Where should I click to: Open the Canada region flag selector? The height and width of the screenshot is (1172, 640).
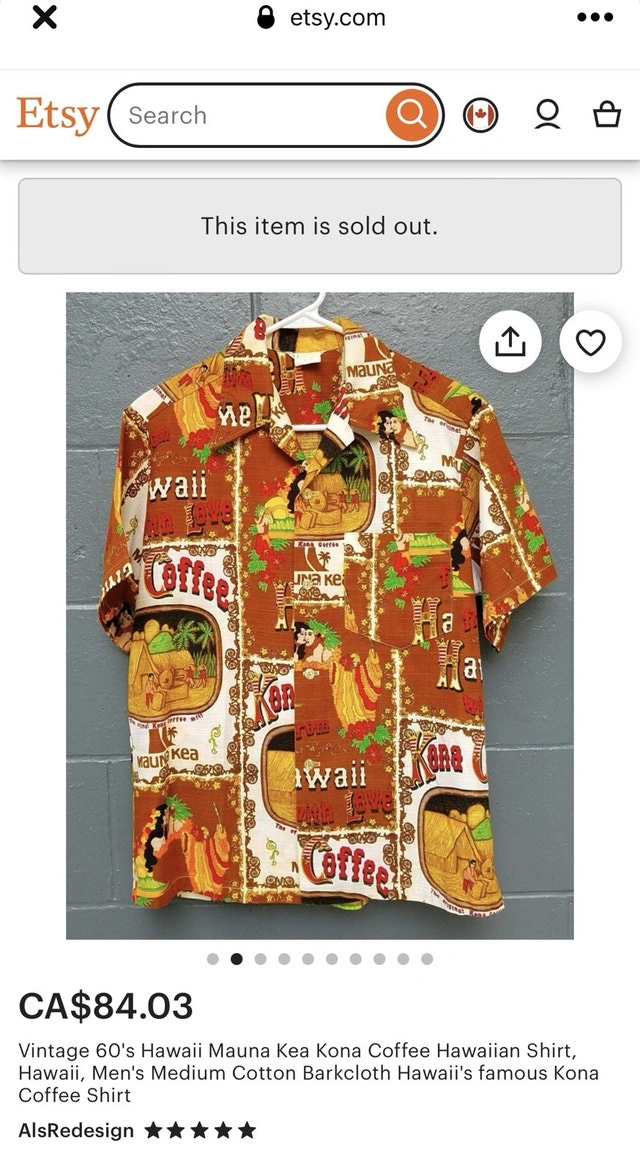click(480, 116)
